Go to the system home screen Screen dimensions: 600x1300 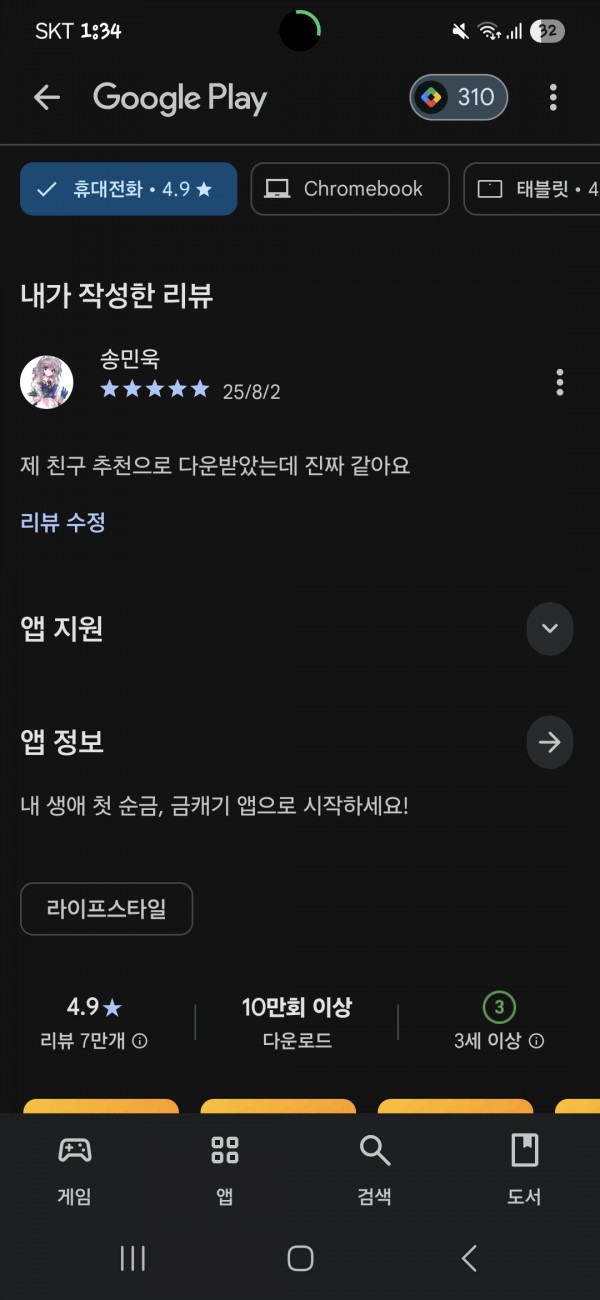coord(300,1258)
